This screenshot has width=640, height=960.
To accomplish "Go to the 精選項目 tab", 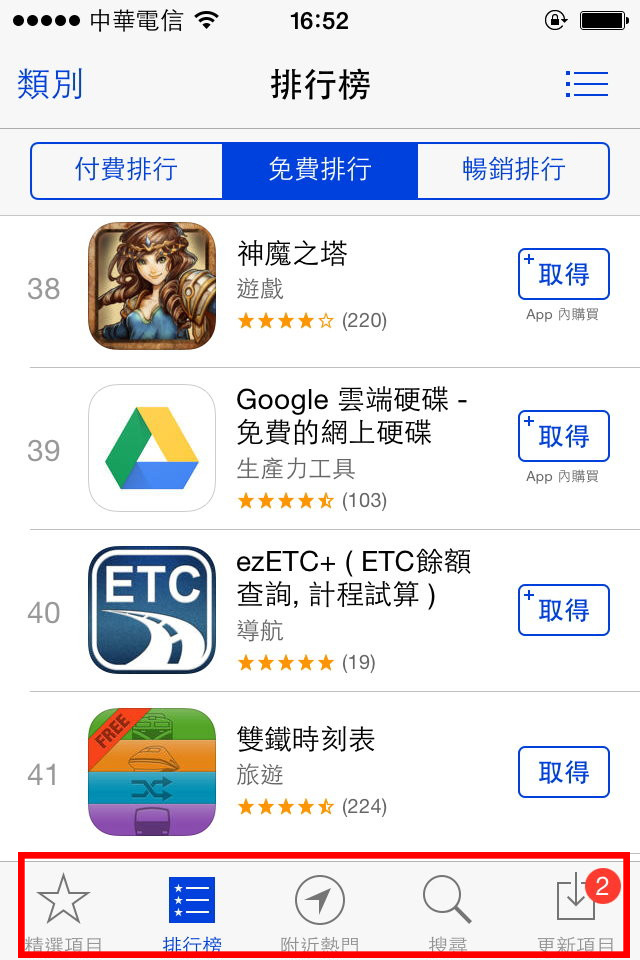I will (x=64, y=910).
